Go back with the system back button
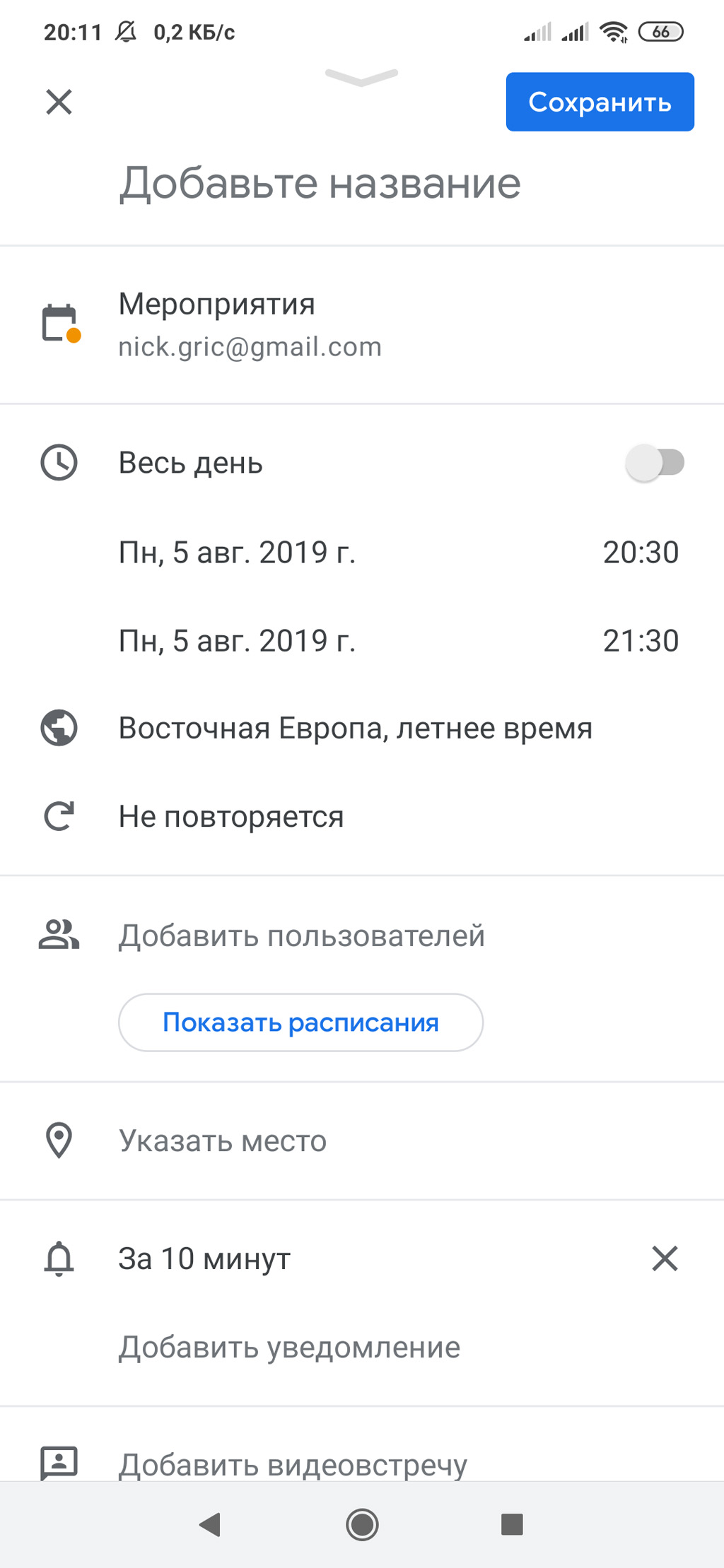The height and width of the screenshot is (1568, 724). click(210, 1525)
